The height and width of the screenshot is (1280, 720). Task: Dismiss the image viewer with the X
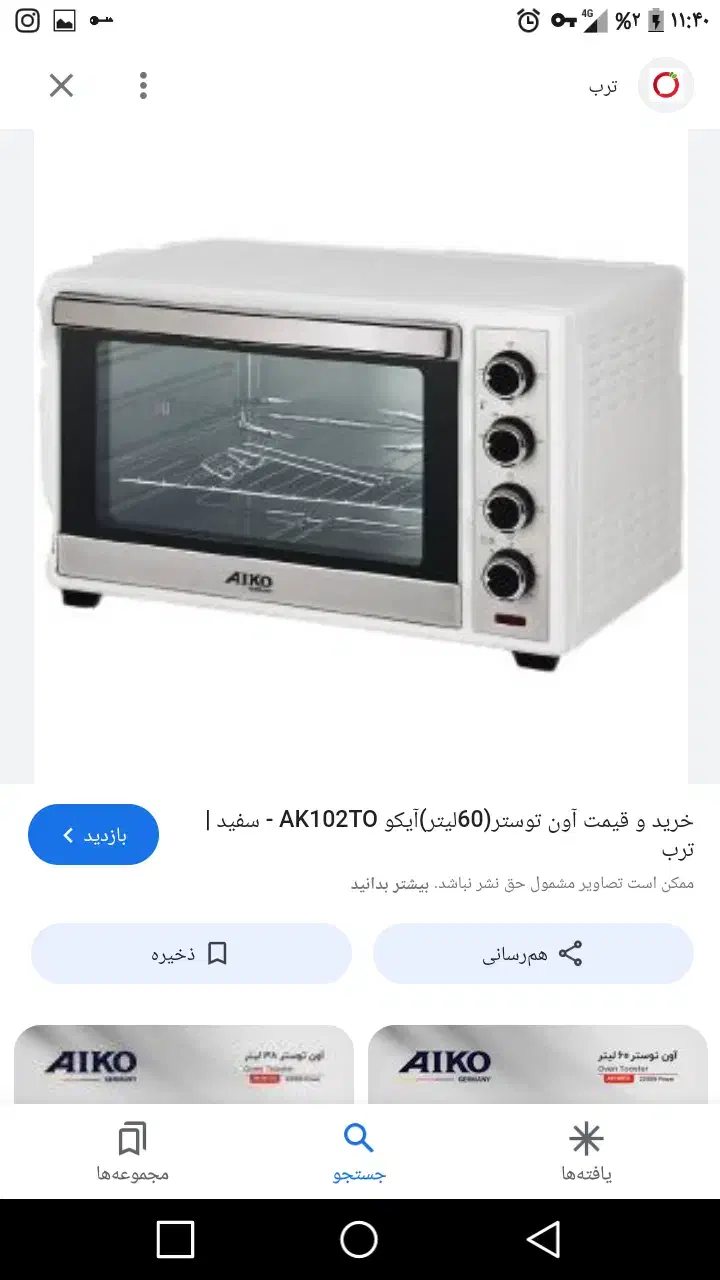coord(61,86)
